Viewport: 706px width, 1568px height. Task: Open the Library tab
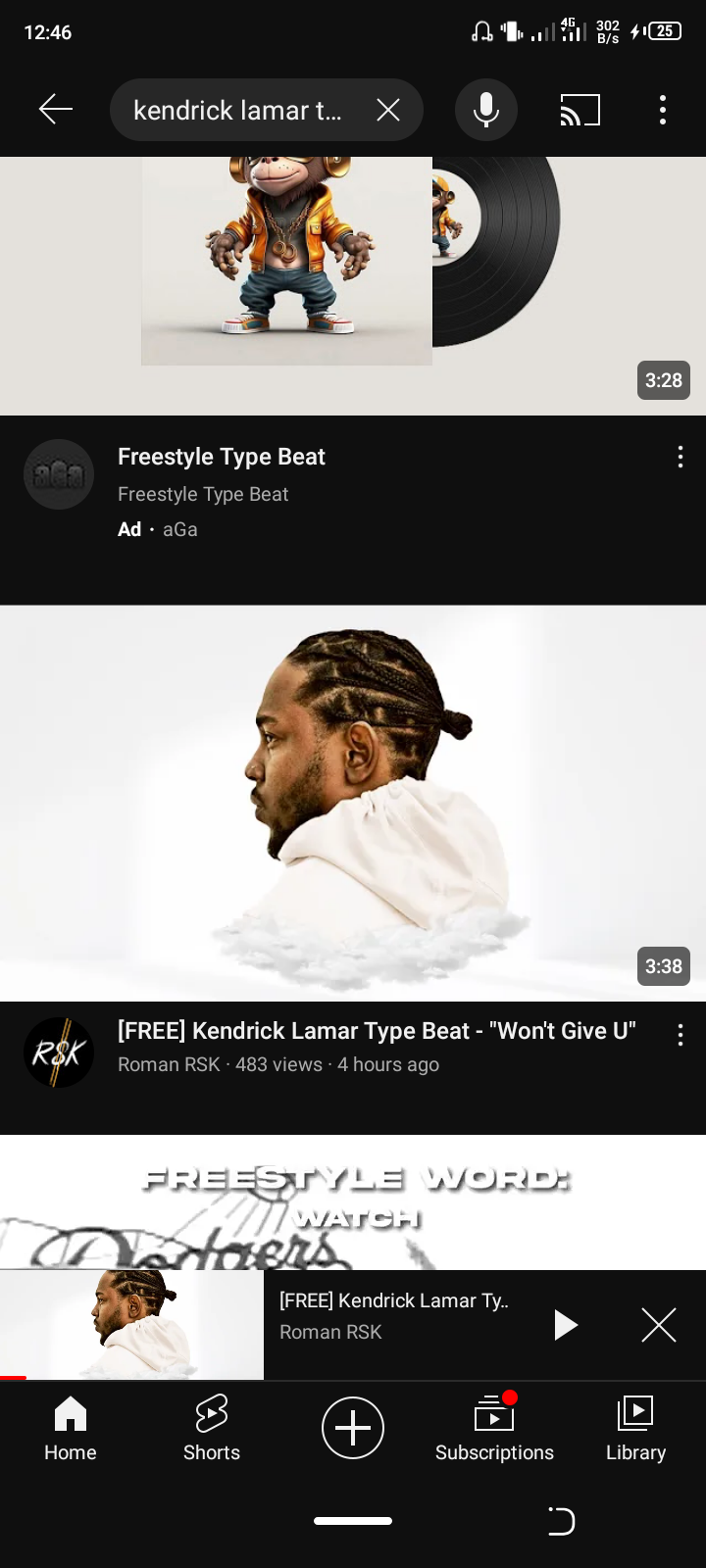[635, 1429]
